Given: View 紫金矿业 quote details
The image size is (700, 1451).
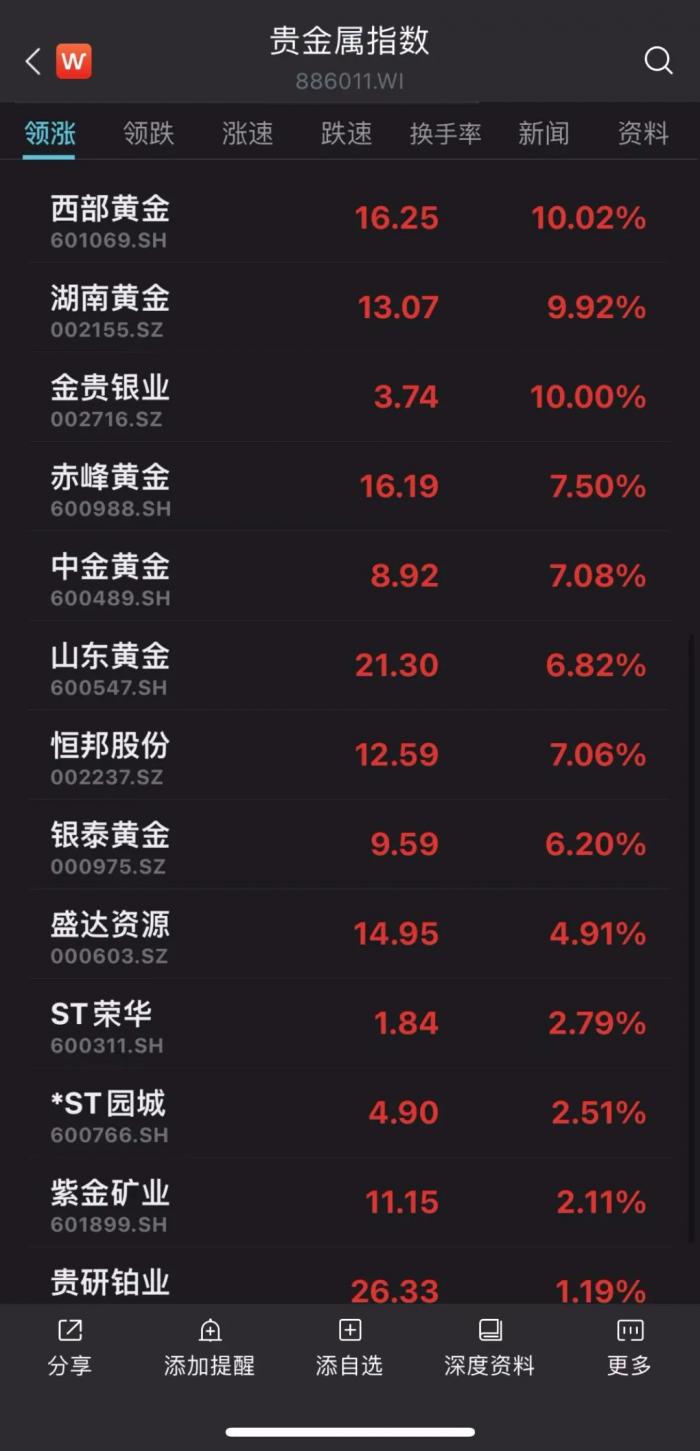Looking at the screenshot, I should [348, 1202].
